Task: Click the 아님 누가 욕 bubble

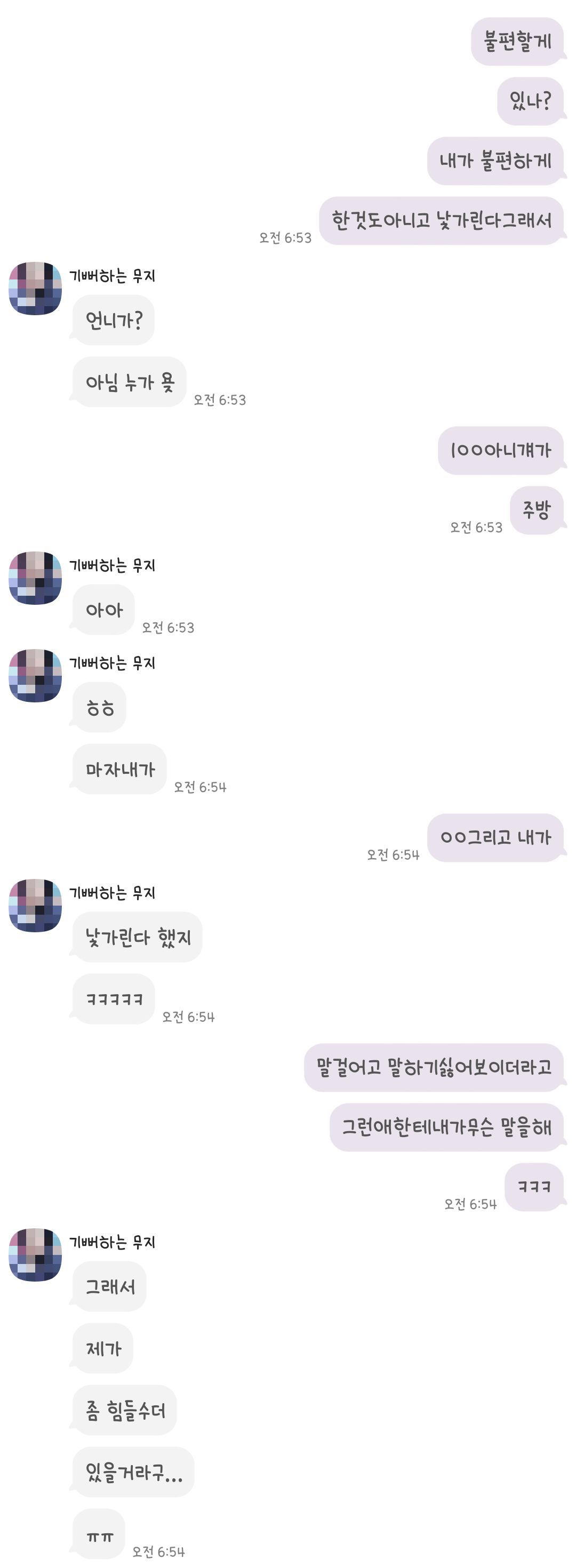Action: coord(129,382)
